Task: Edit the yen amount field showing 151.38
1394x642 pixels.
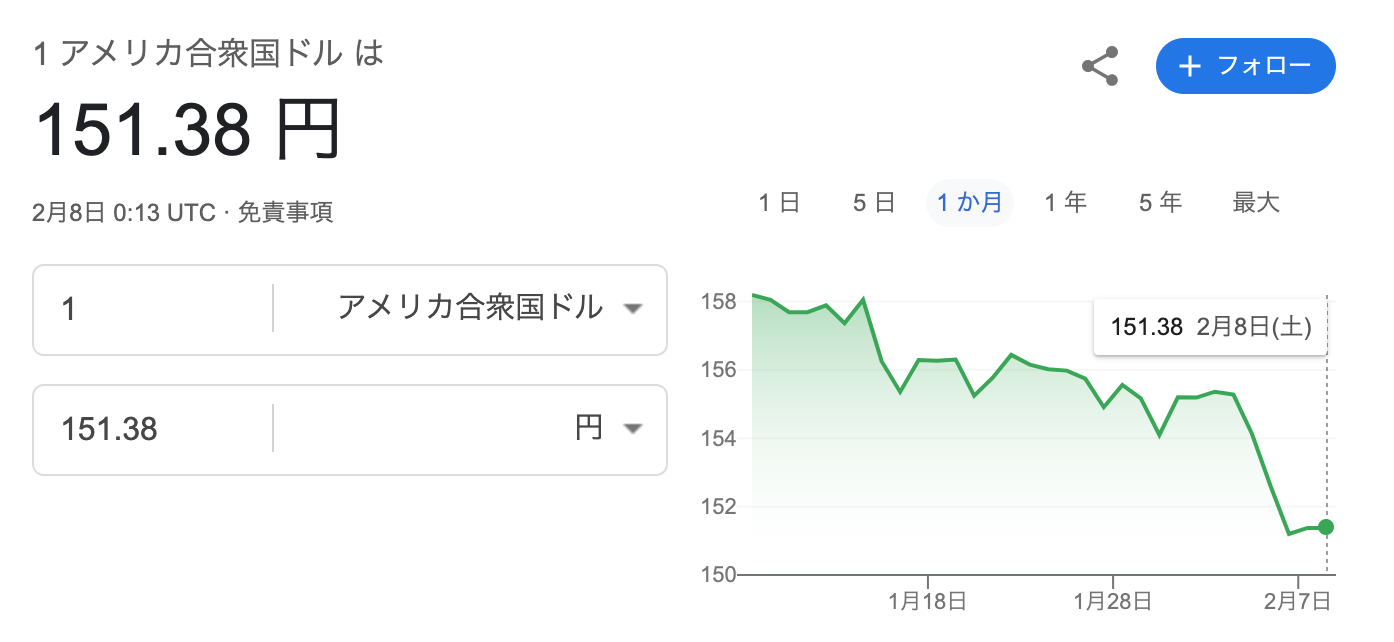Action: [x=150, y=430]
